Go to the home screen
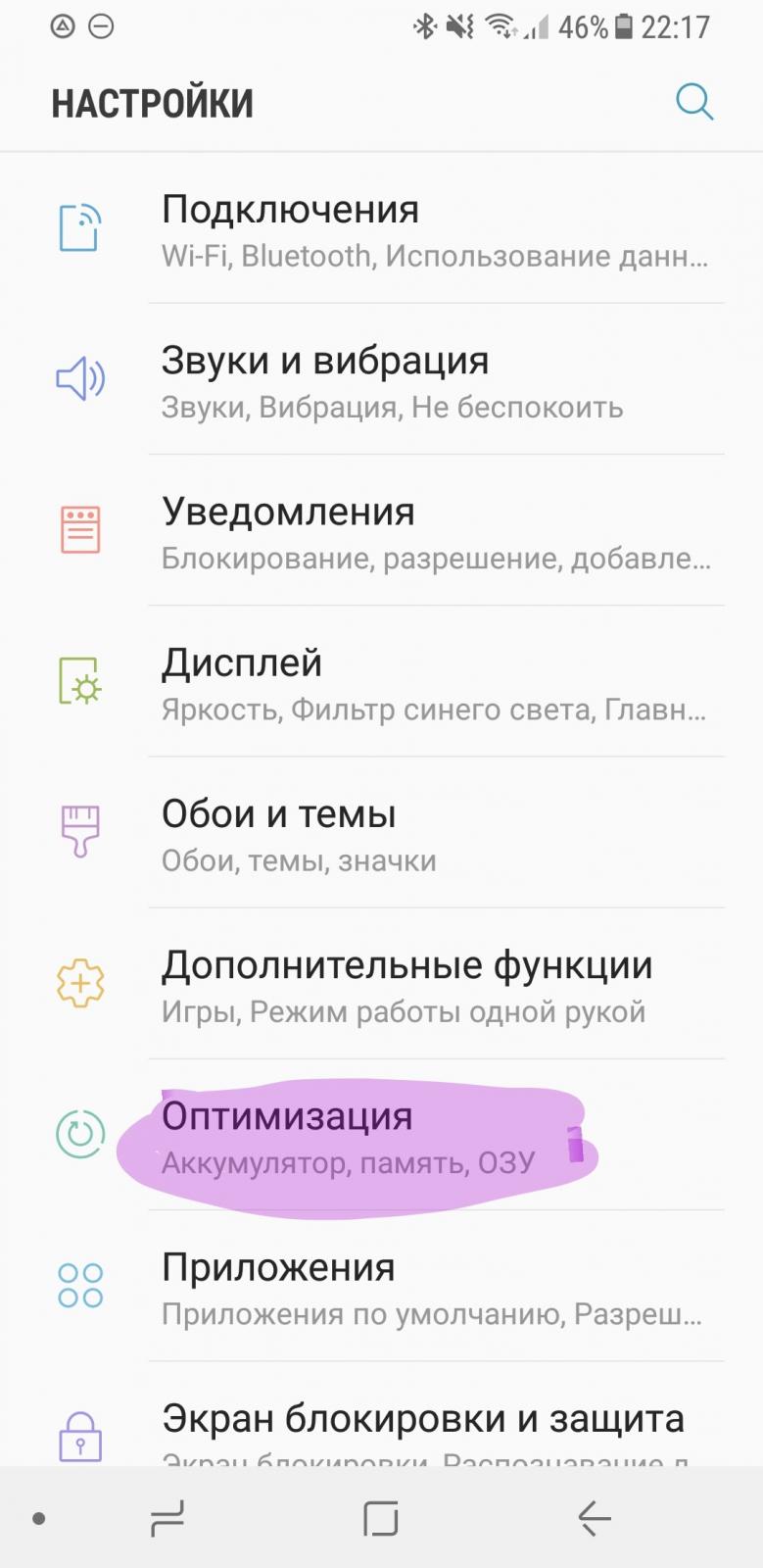The width and height of the screenshot is (763, 1568). click(x=380, y=1519)
